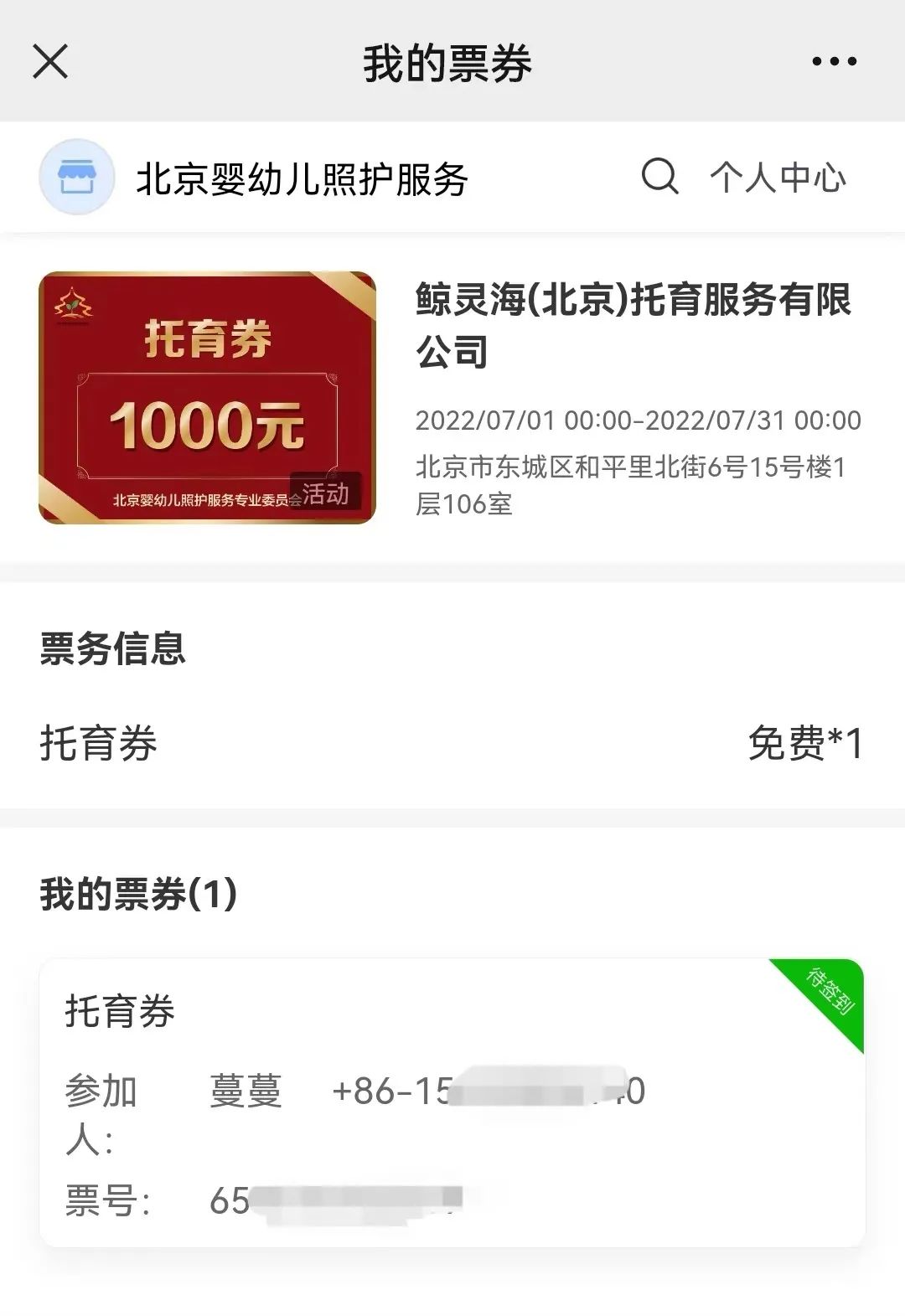This screenshot has width=905, height=1316.
Task: Open the 托育券 1000元 activity image
Action: [207, 398]
